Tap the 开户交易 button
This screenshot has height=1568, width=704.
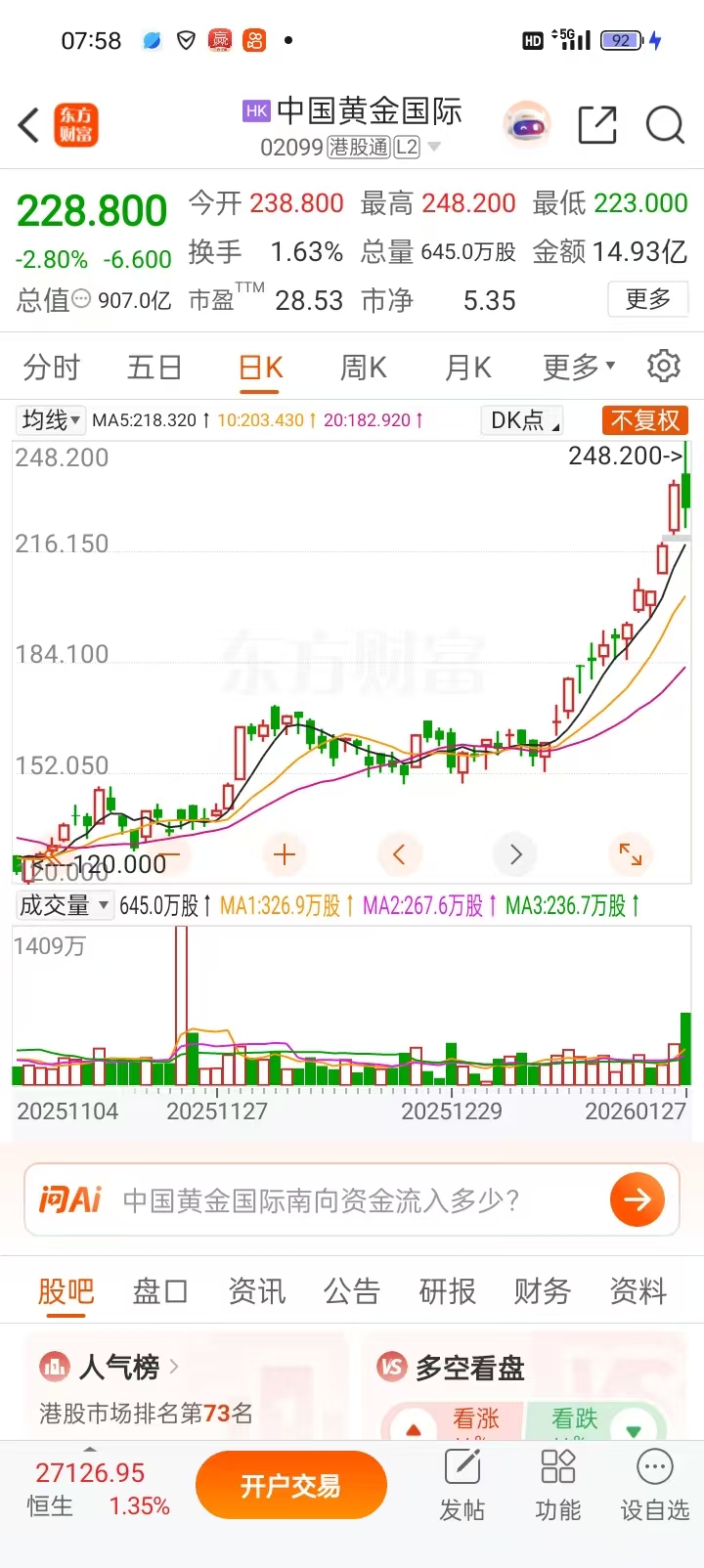[290, 1486]
